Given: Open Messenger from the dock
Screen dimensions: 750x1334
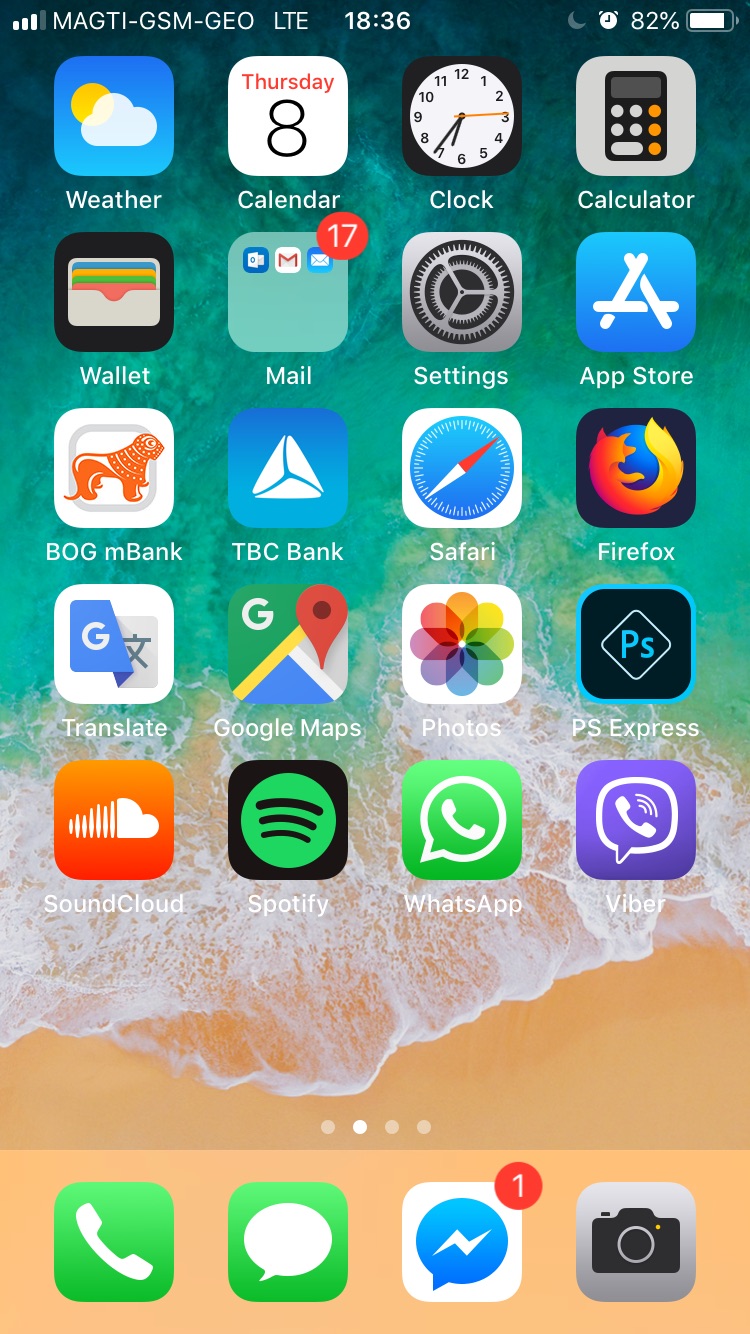Looking at the screenshot, I should tap(462, 1242).
